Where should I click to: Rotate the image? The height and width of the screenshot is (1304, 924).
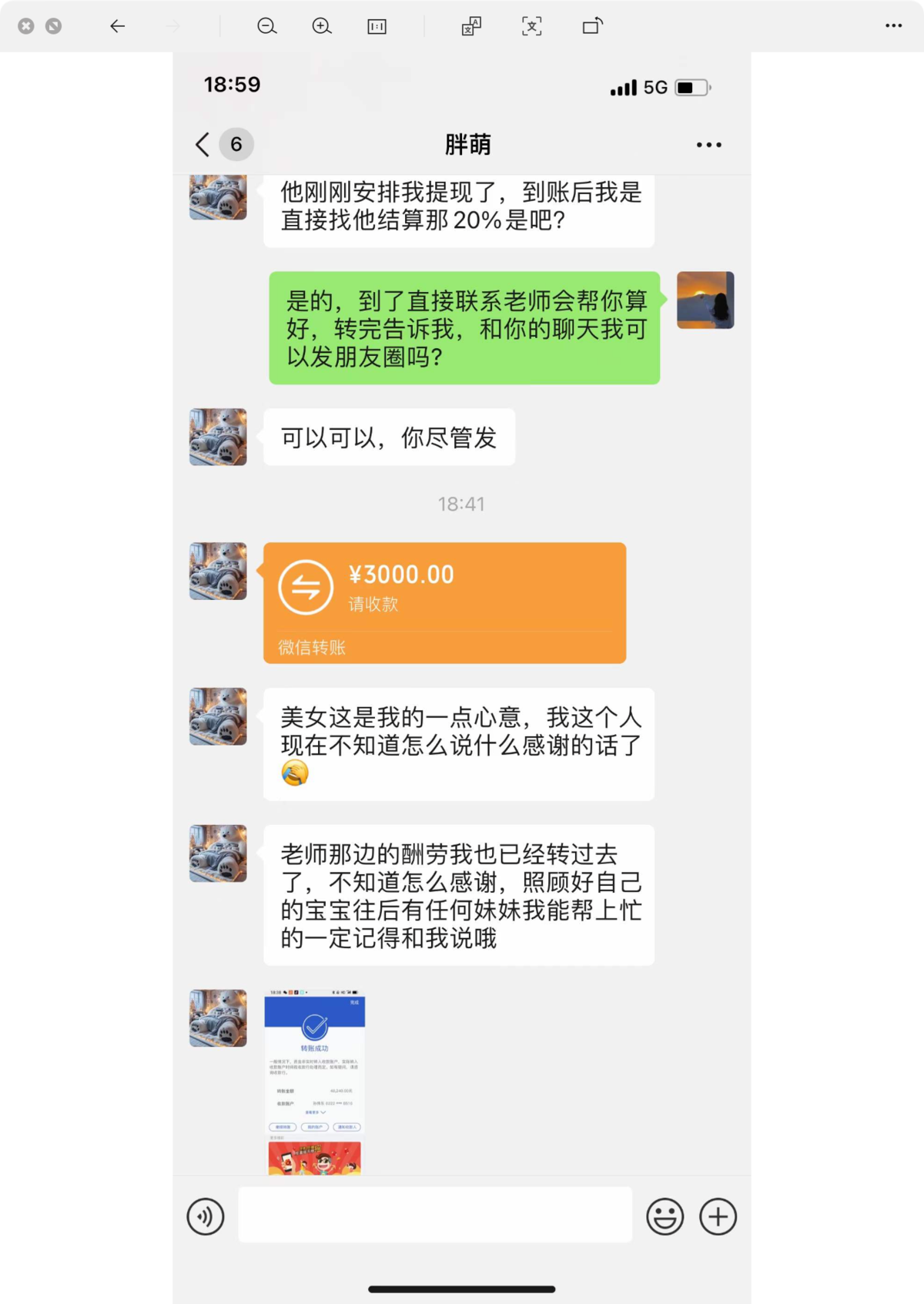[592, 26]
